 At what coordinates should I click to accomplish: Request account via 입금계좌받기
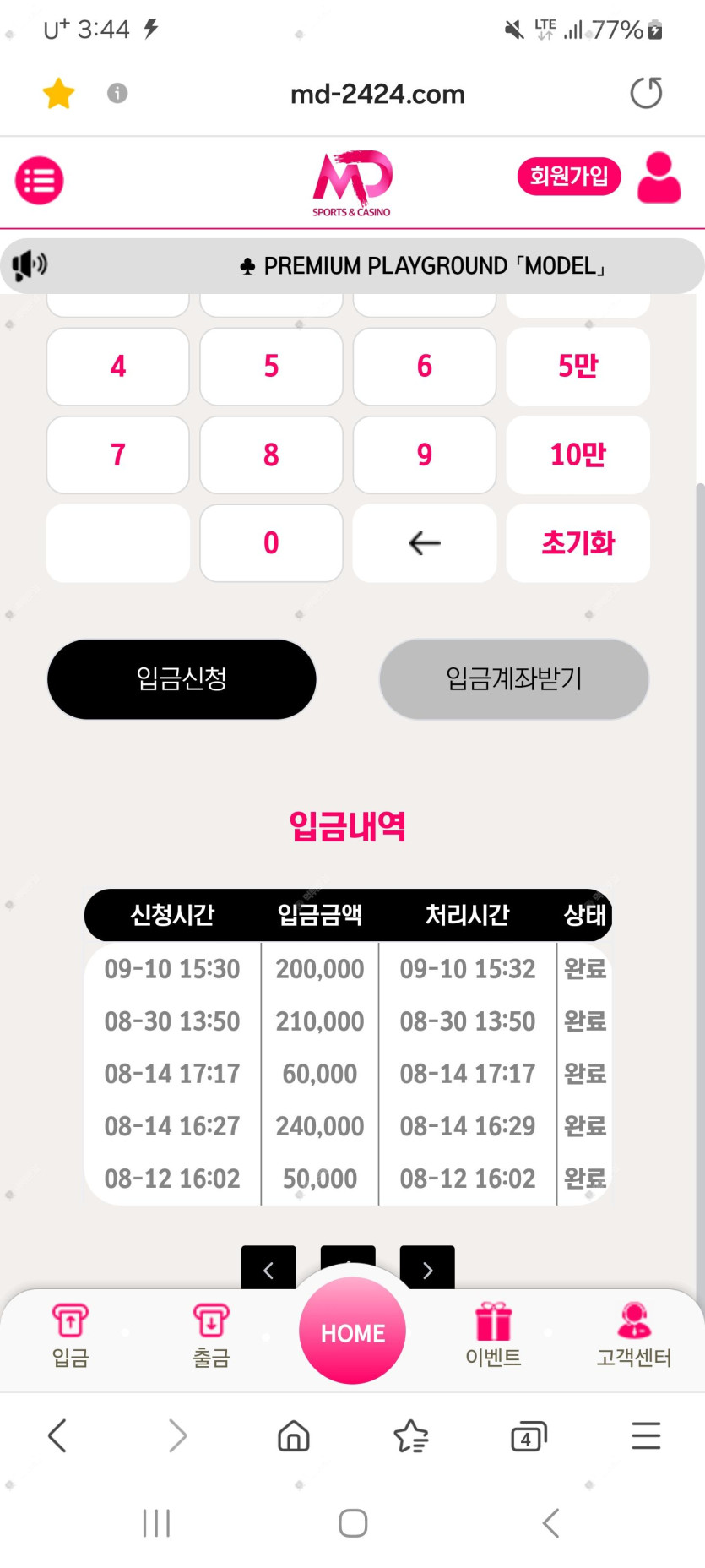coord(513,679)
